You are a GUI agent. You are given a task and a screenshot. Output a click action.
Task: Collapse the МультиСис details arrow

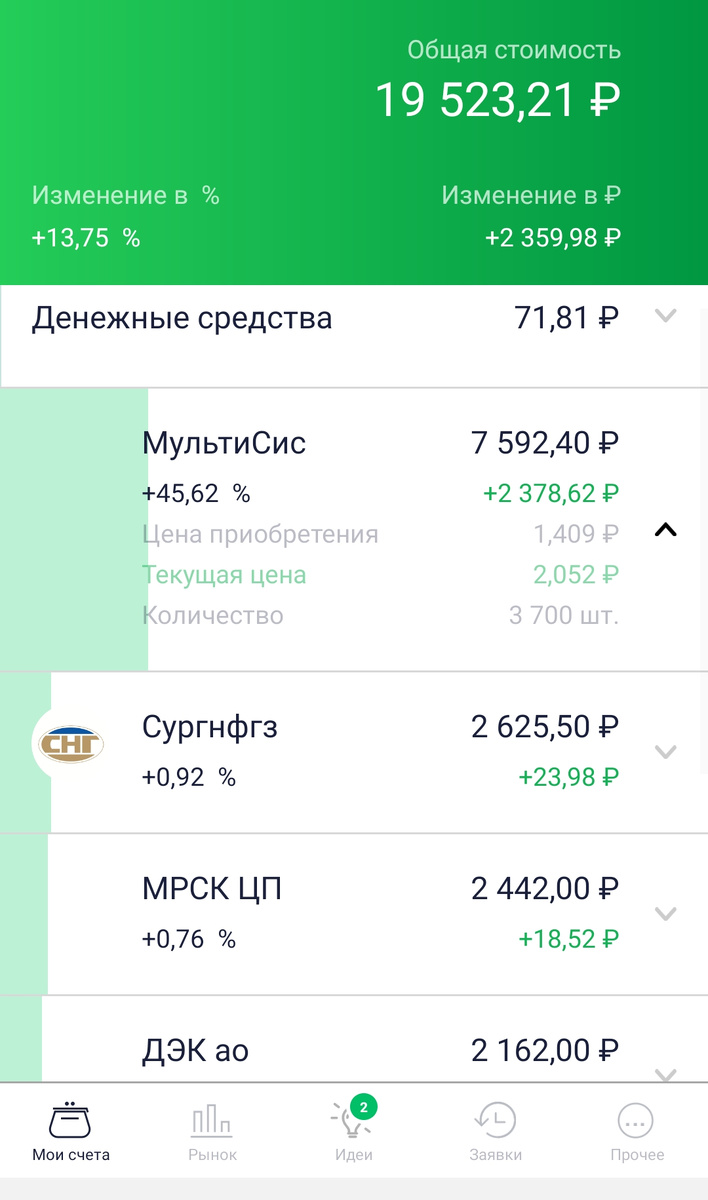point(665,530)
